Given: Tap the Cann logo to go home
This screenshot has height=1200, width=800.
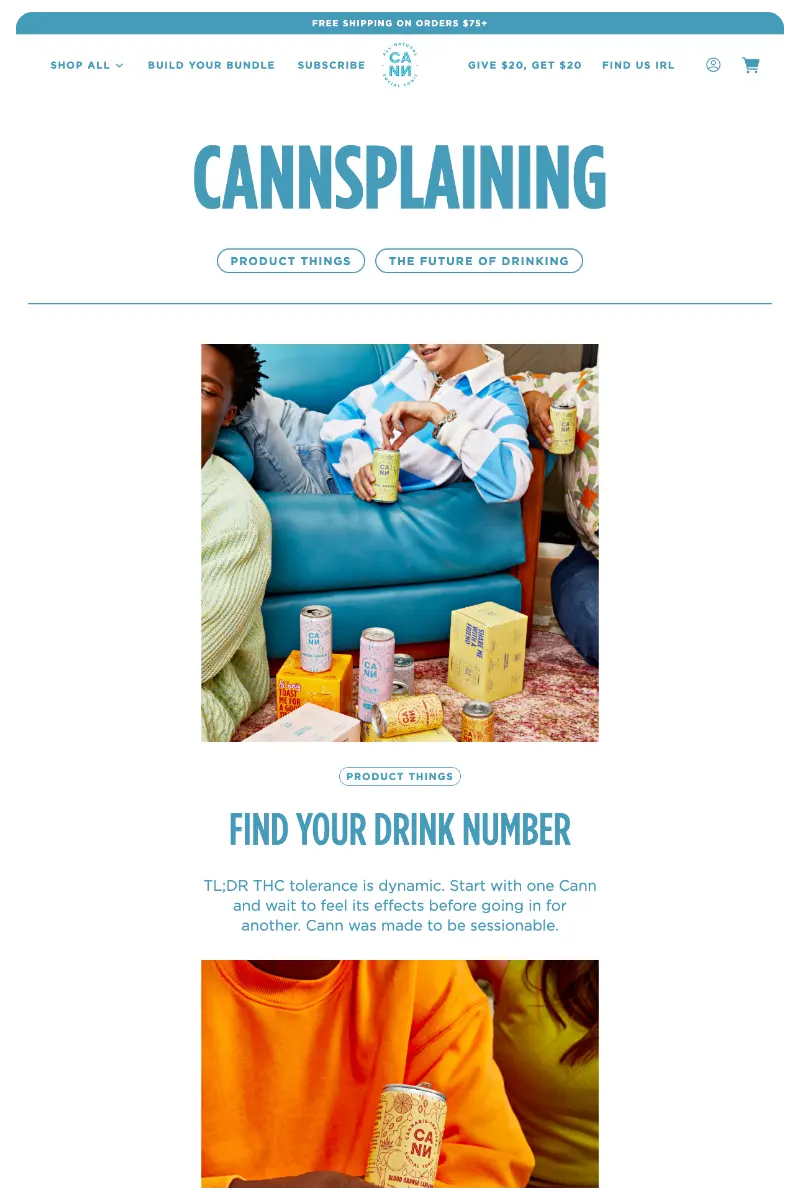Looking at the screenshot, I should (x=400, y=65).
